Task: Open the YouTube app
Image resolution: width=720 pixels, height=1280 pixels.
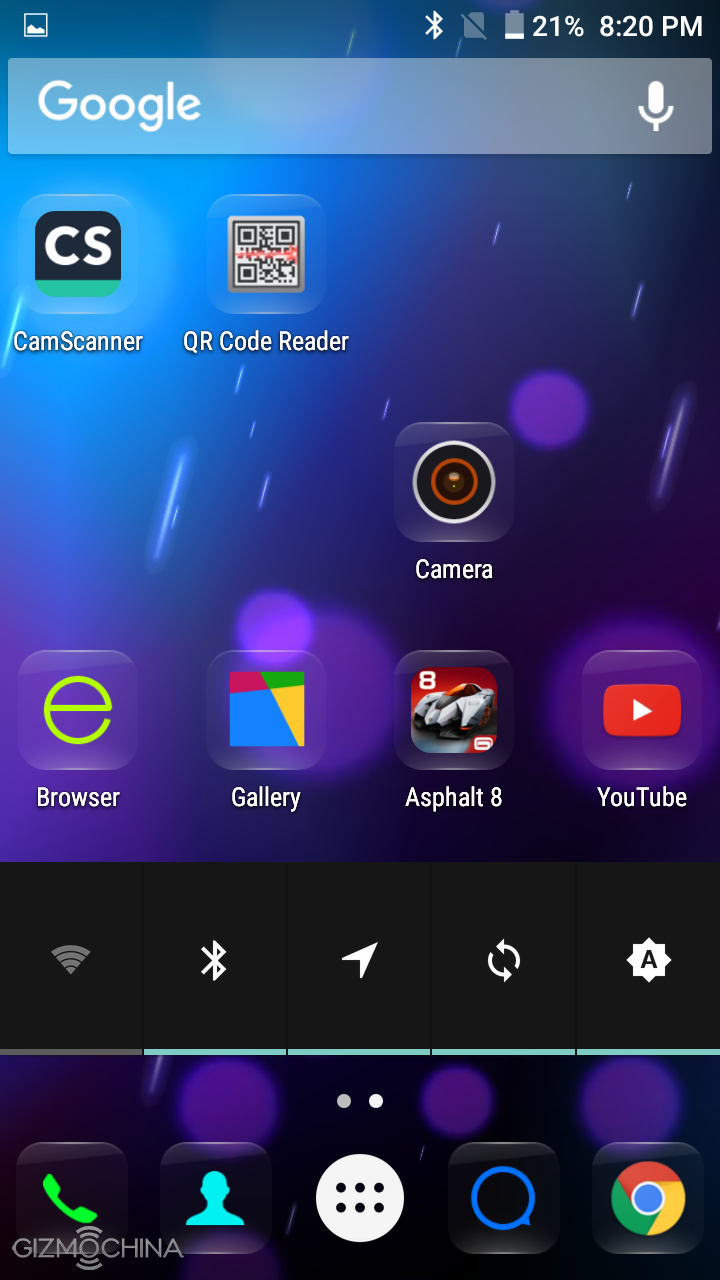Action: click(642, 710)
